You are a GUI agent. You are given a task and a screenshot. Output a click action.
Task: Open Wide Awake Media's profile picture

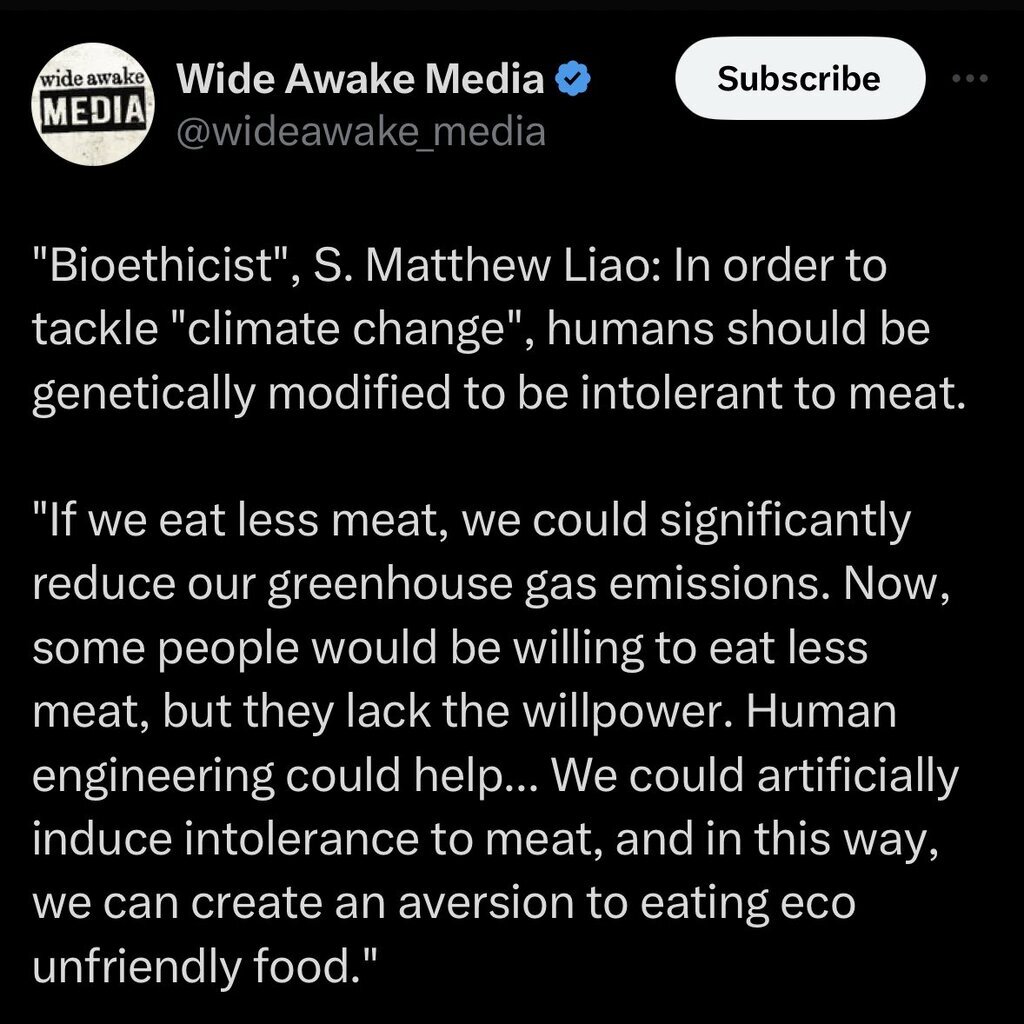click(93, 104)
